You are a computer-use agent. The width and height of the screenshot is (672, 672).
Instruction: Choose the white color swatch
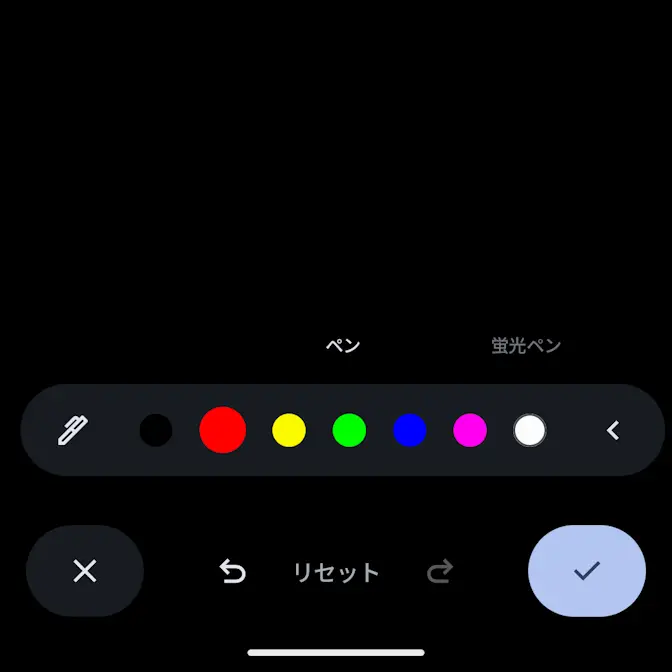(x=530, y=431)
